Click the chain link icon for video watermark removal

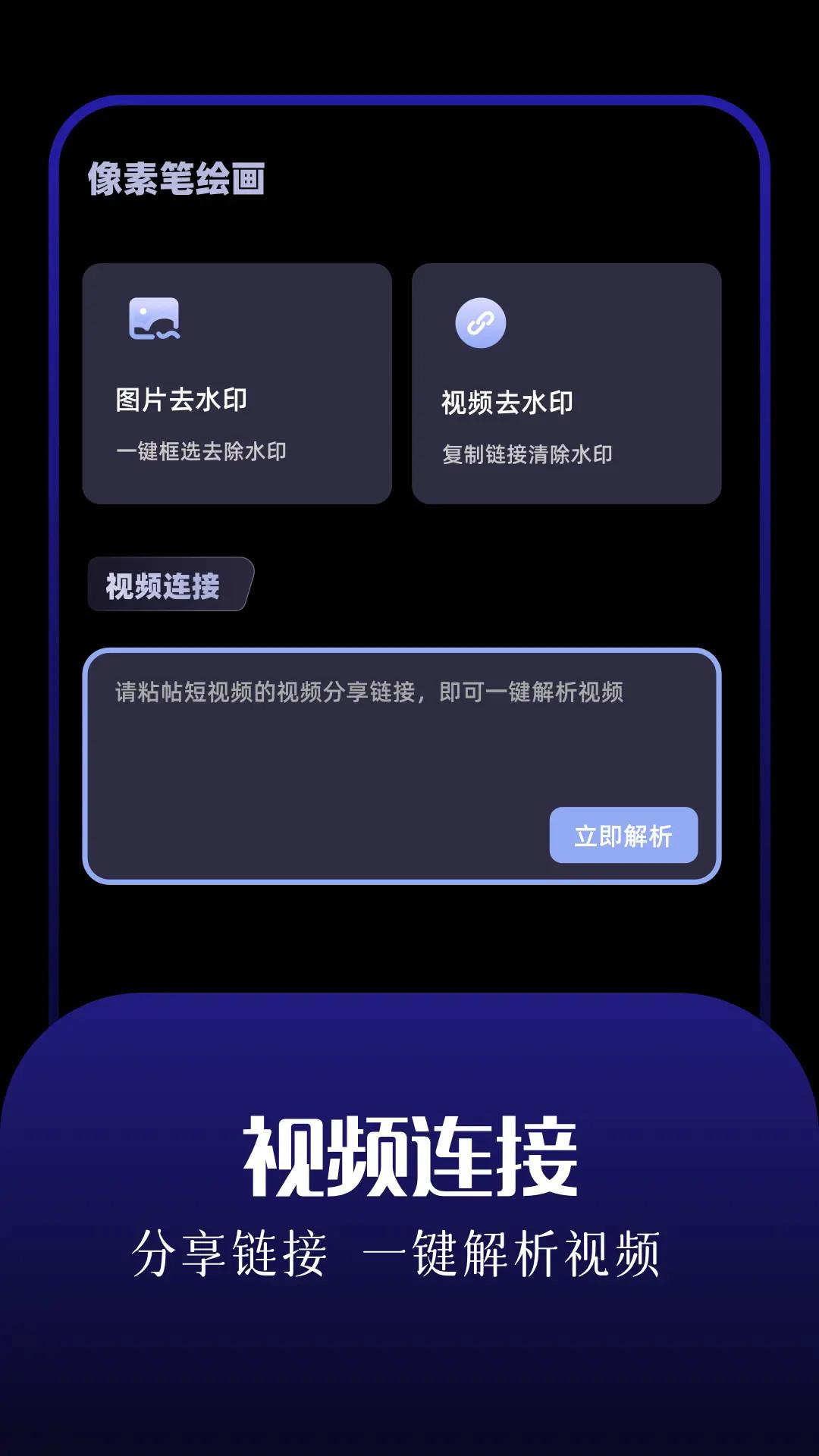click(x=479, y=322)
